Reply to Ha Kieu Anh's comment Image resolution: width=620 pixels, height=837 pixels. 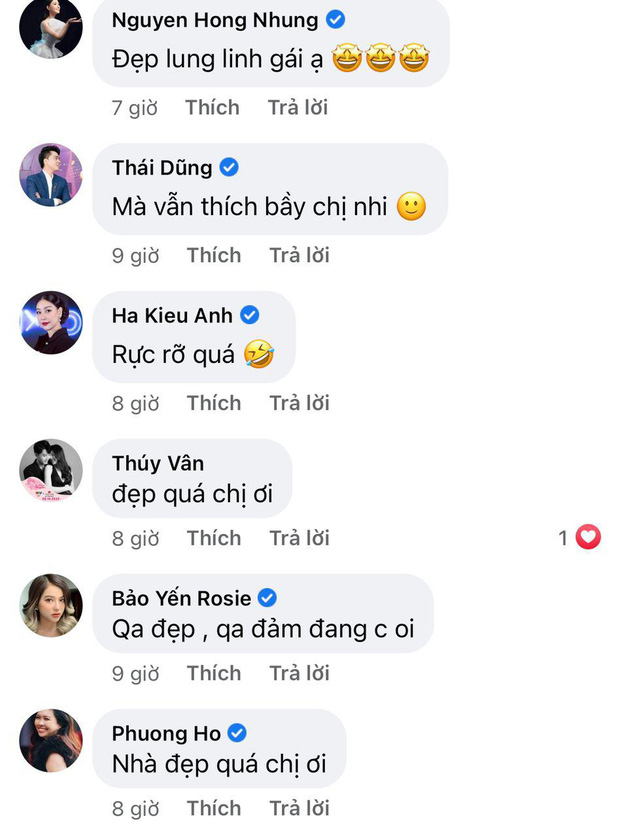coord(299,403)
